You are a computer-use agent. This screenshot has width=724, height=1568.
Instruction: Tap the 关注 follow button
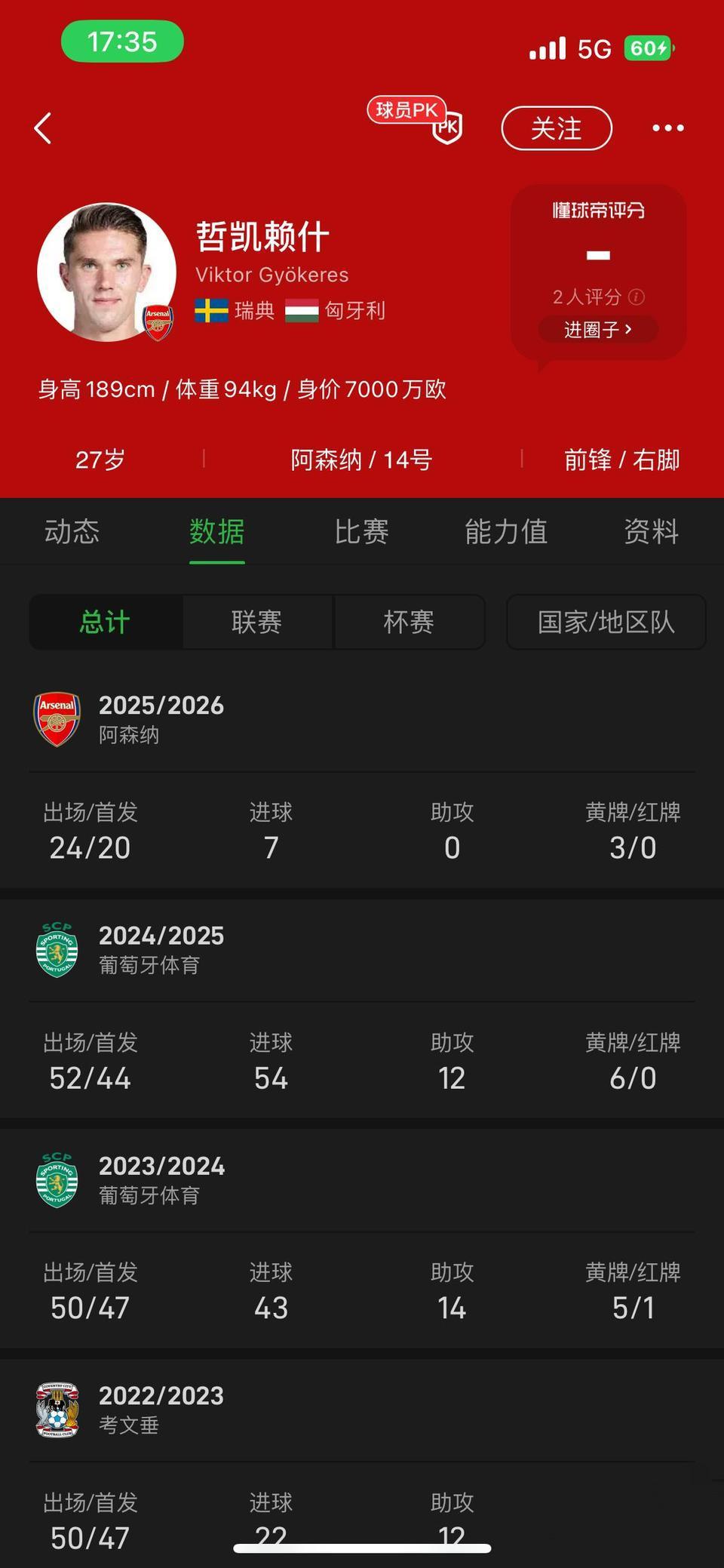557,128
